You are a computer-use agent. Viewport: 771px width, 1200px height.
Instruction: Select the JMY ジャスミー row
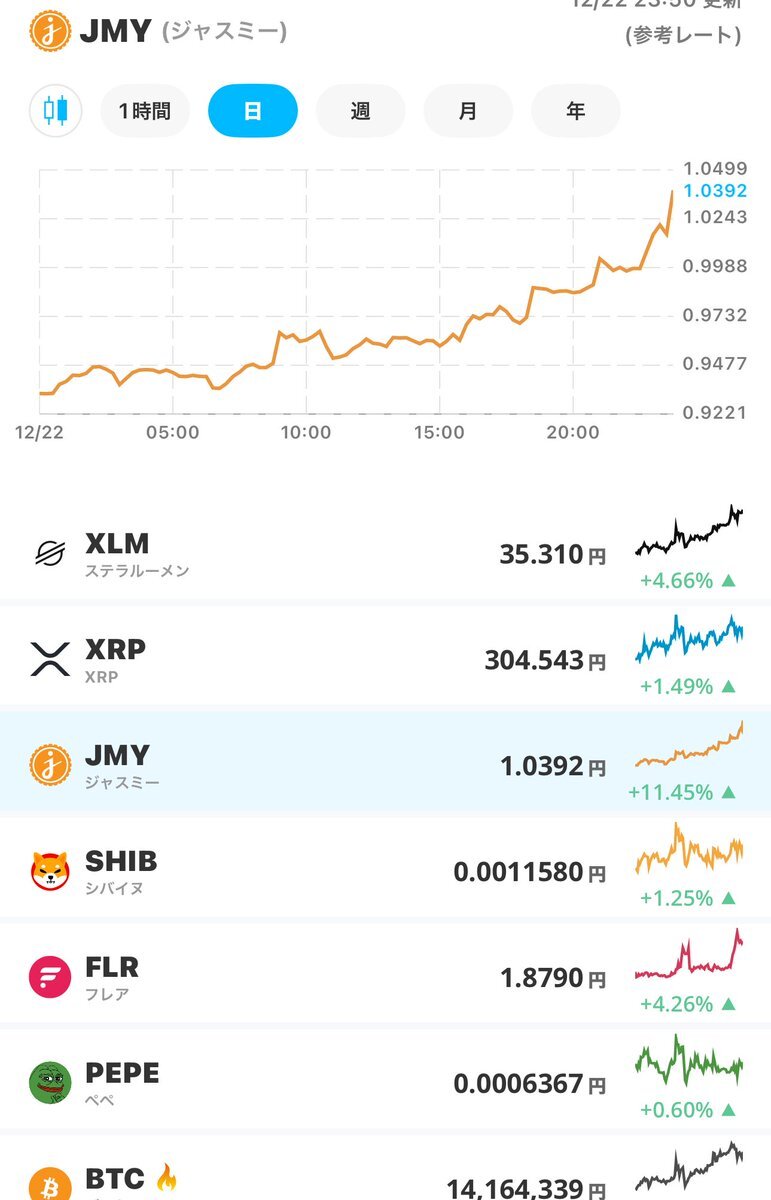click(385, 765)
